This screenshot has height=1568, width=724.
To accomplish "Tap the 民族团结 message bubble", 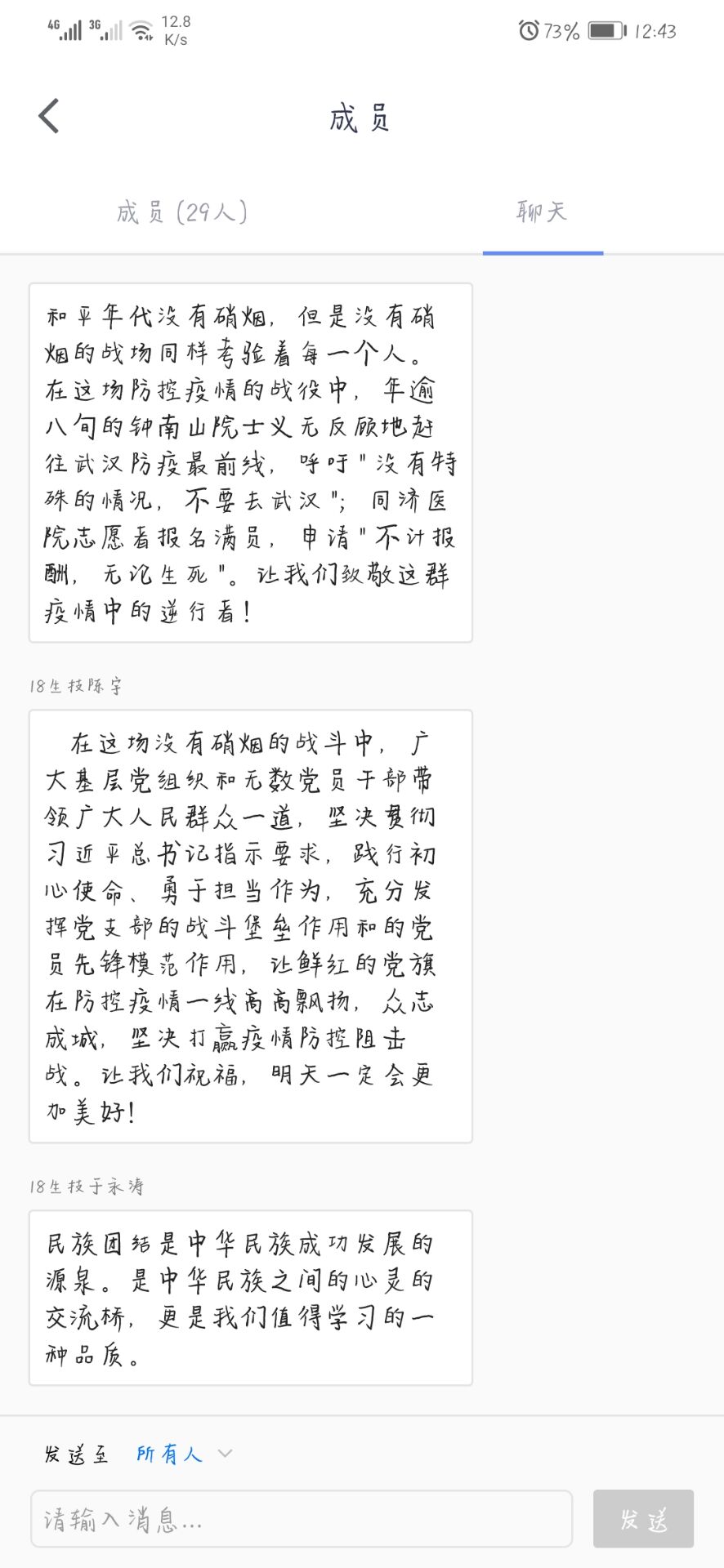I will [x=250, y=1298].
